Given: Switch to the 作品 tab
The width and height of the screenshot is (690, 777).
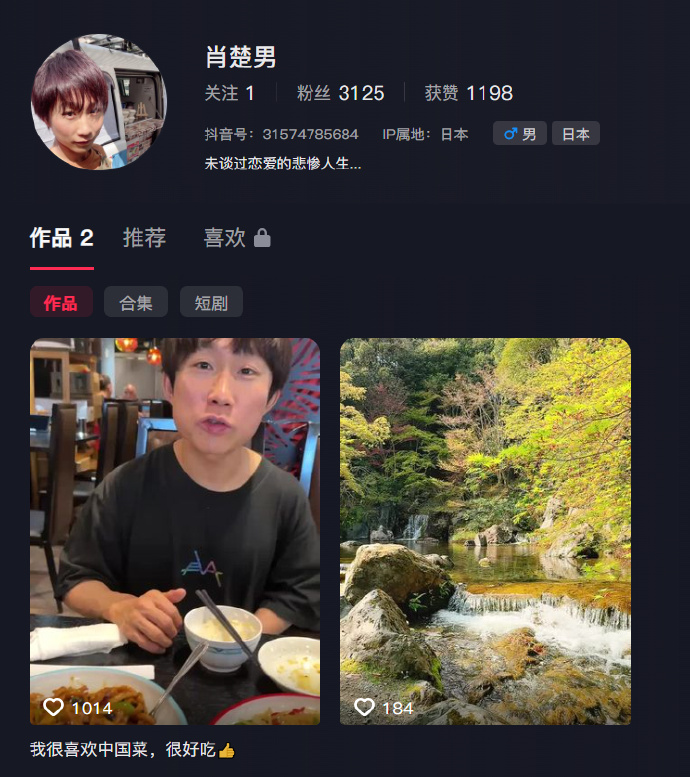Looking at the screenshot, I should (x=61, y=238).
